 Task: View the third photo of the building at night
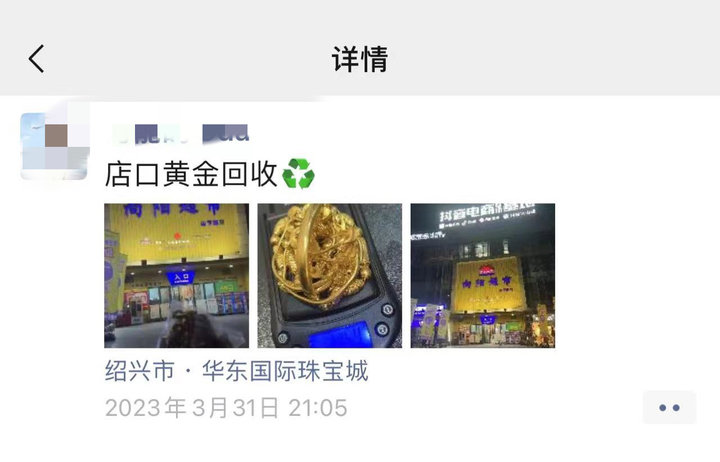[483, 276]
